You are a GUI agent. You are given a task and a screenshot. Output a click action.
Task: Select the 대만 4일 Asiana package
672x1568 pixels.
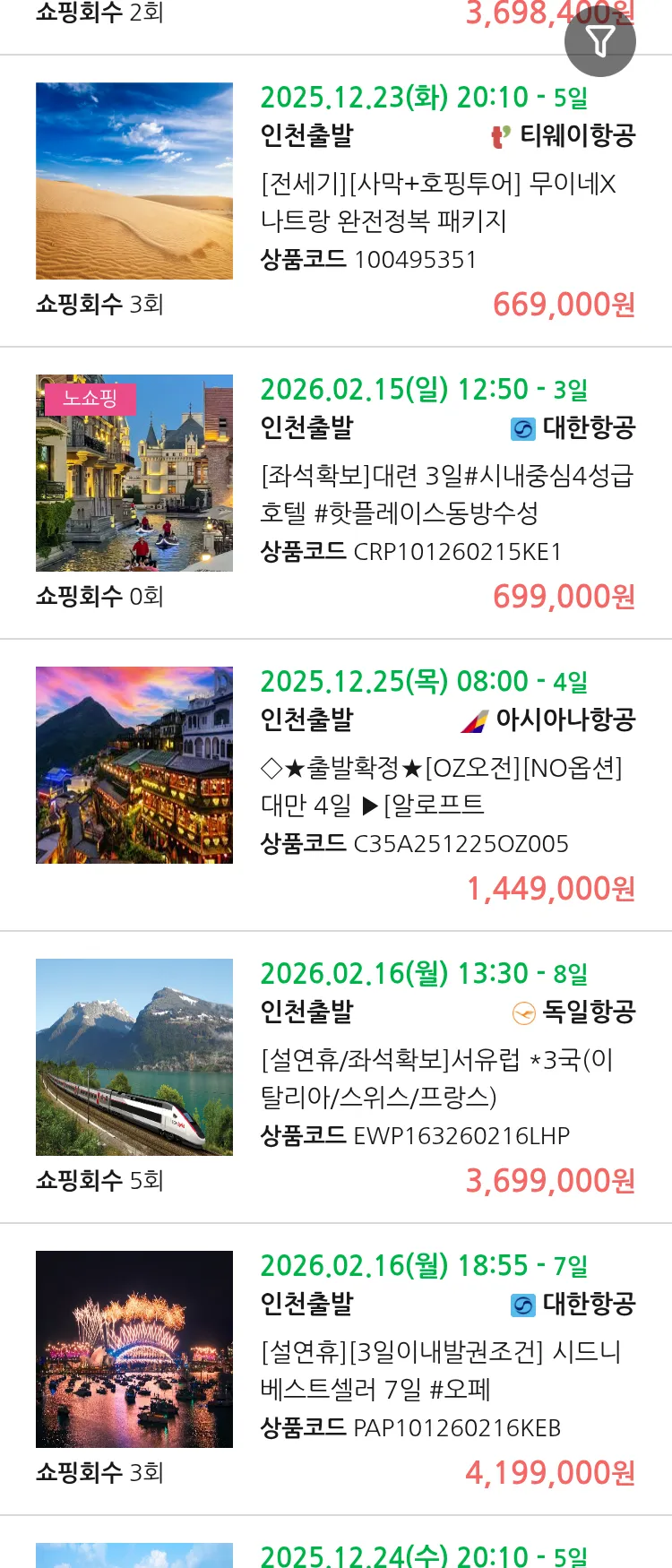pos(441,786)
